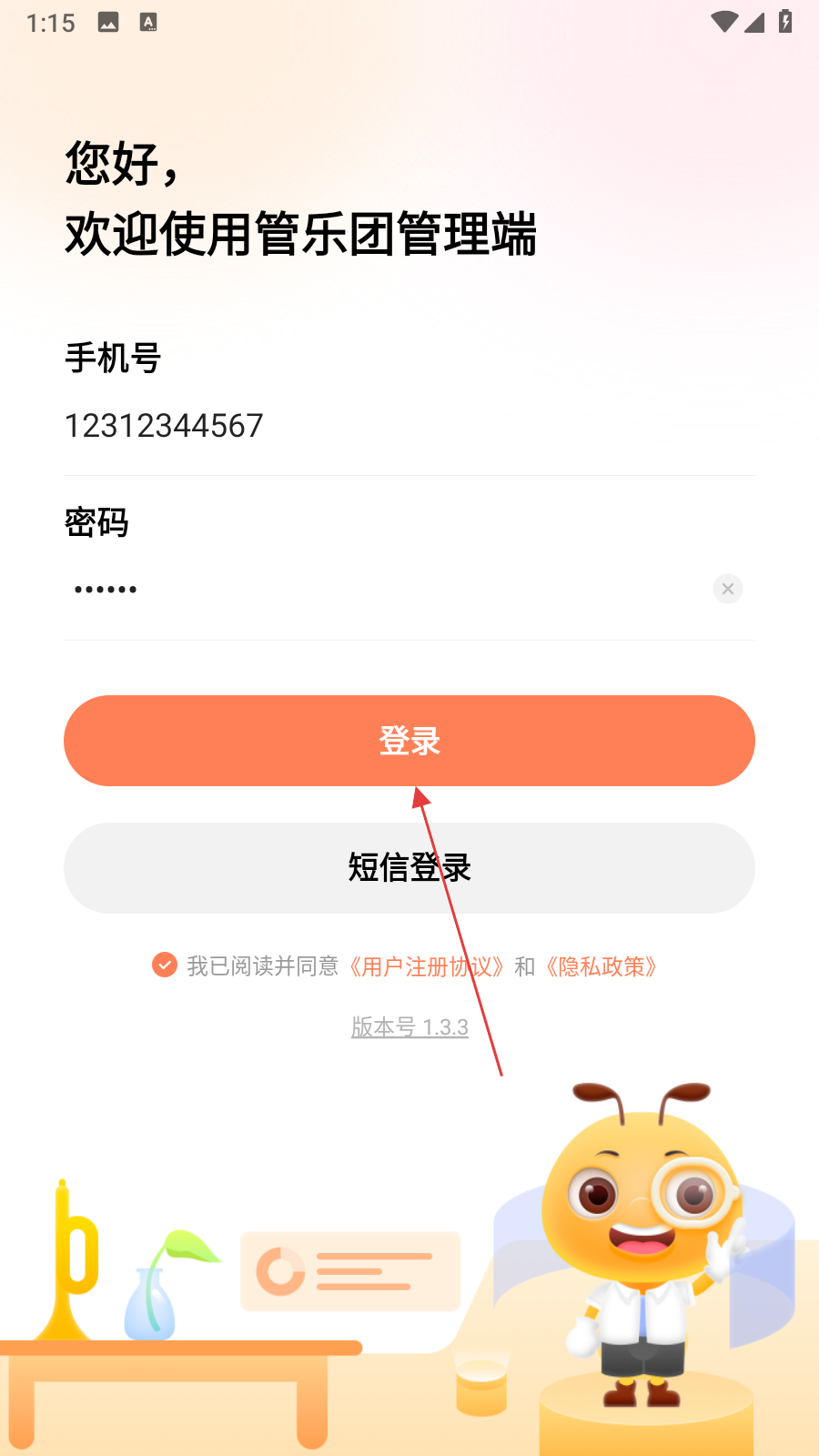The image size is (819, 1456).
Task: Clear the entered password
Action: (728, 589)
